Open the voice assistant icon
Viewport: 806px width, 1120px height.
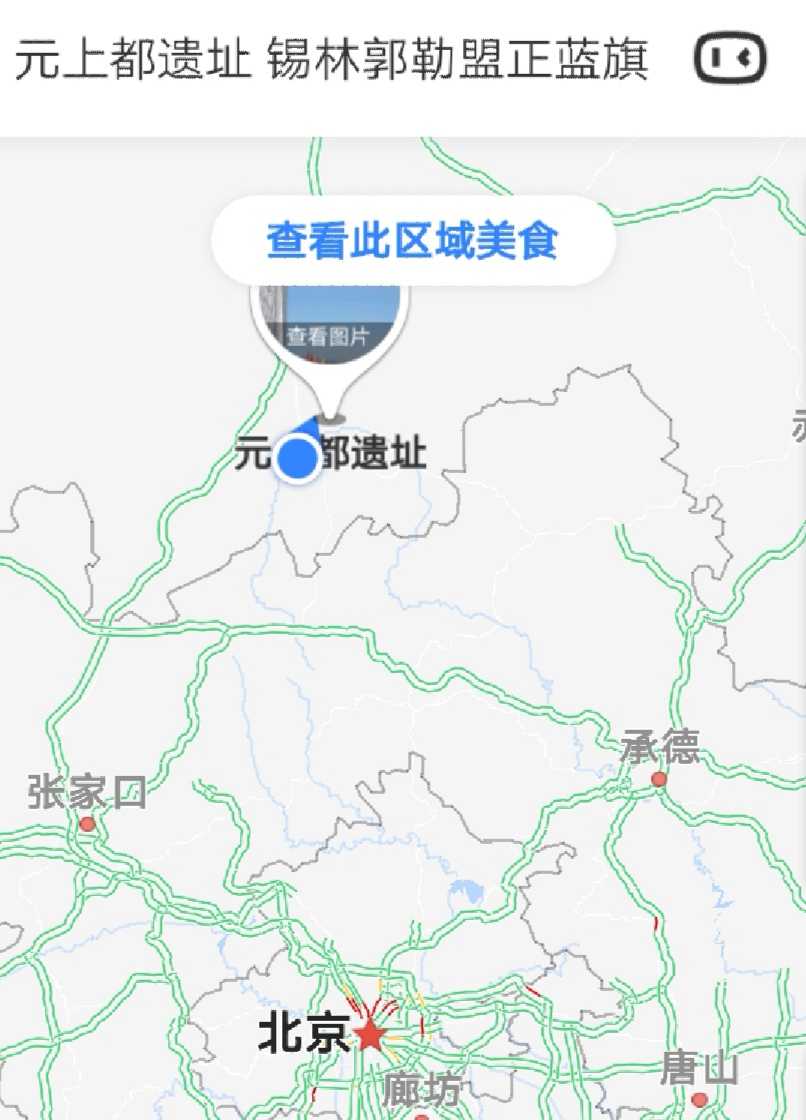coord(729,59)
